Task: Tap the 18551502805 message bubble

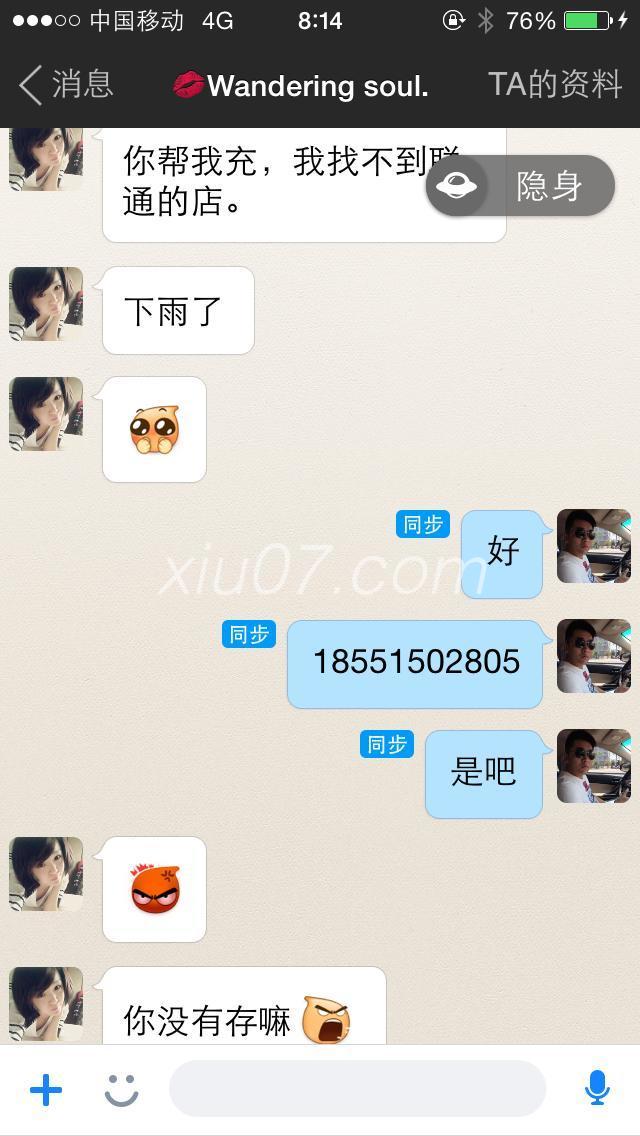Action: click(x=415, y=663)
